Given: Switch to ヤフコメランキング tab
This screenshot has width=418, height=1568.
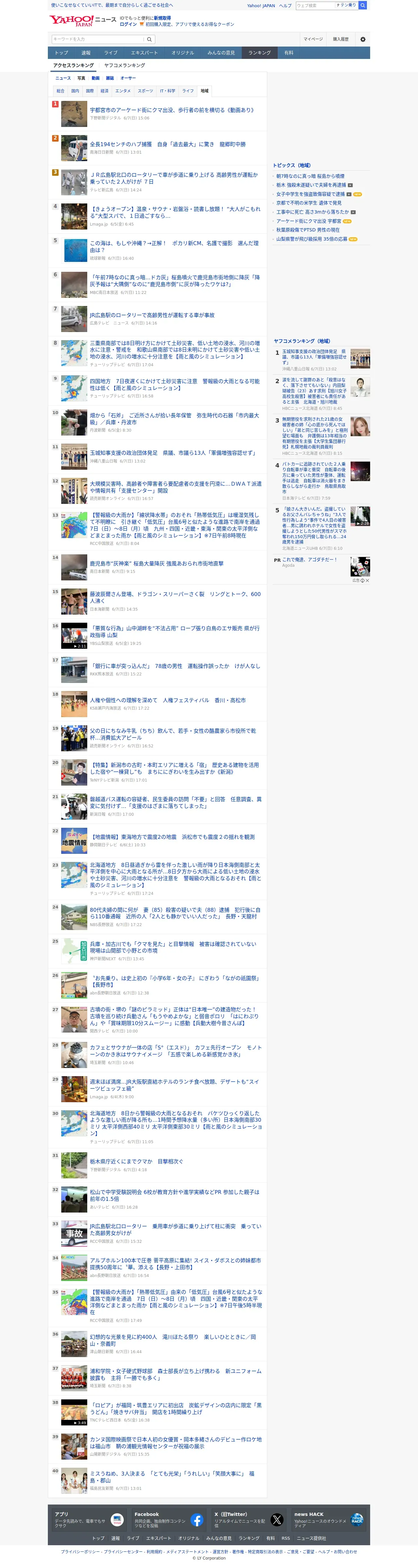Looking at the screenshot, I should 124,65.
